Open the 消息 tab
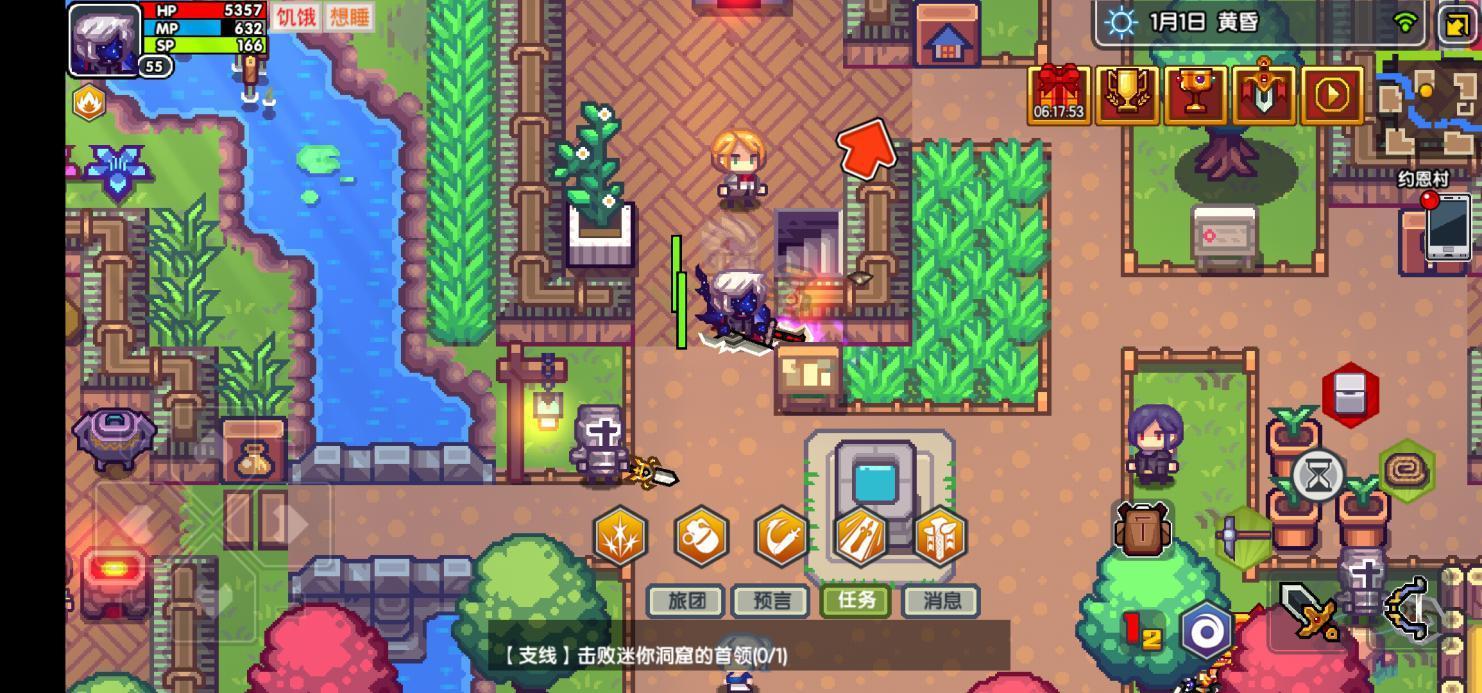The image size is (1482, 693). (942, 600)
